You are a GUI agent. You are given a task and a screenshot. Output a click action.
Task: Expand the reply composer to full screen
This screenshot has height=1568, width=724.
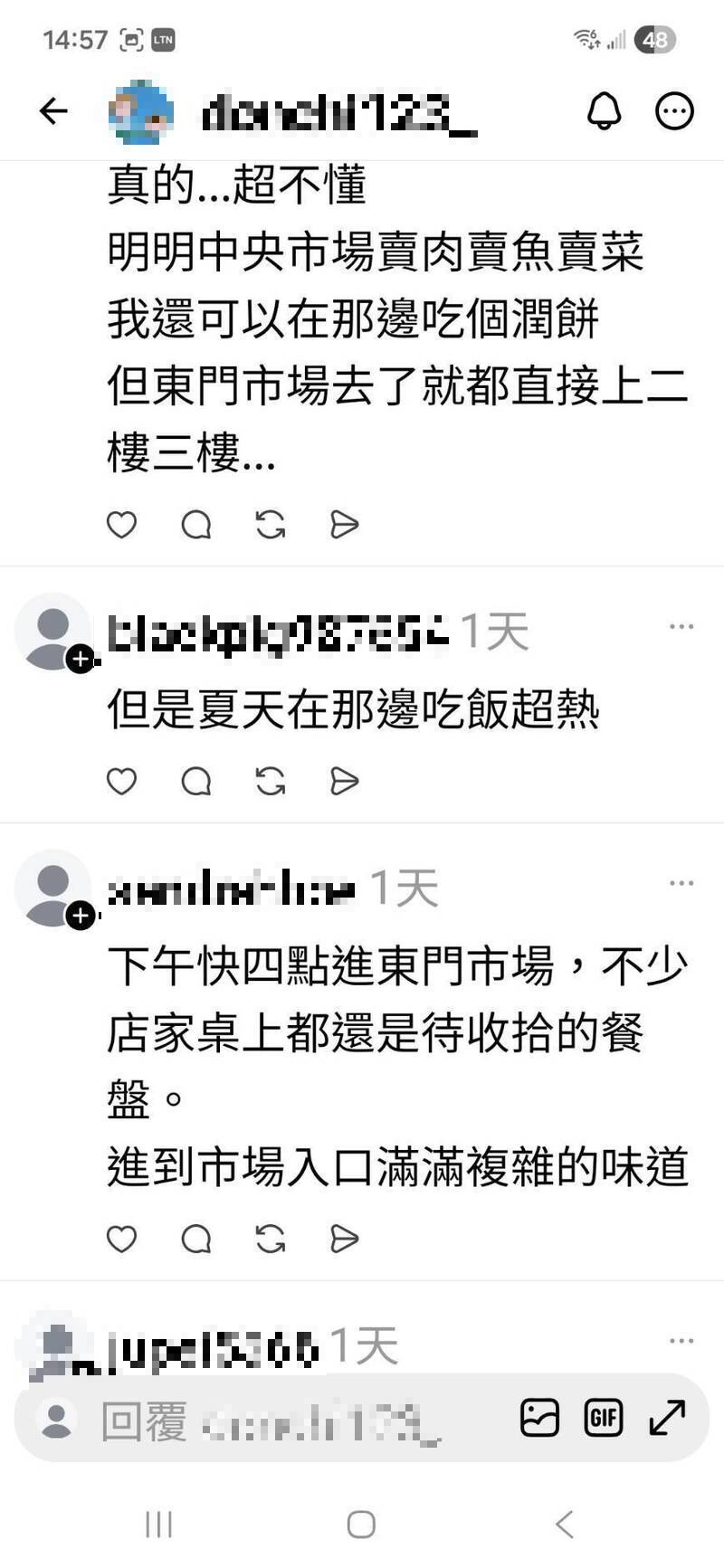click(x=667, y=1418)
